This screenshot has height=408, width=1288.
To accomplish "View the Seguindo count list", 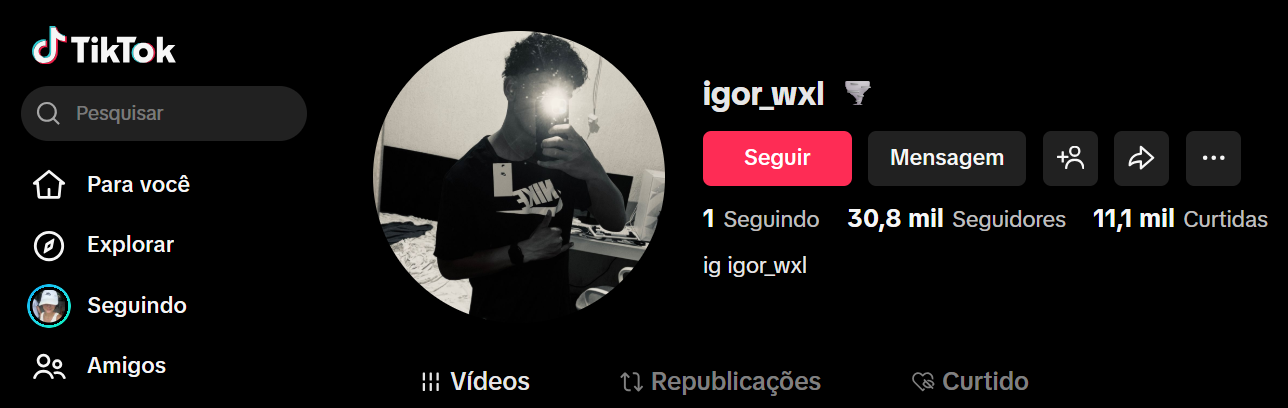I will 761,220.
